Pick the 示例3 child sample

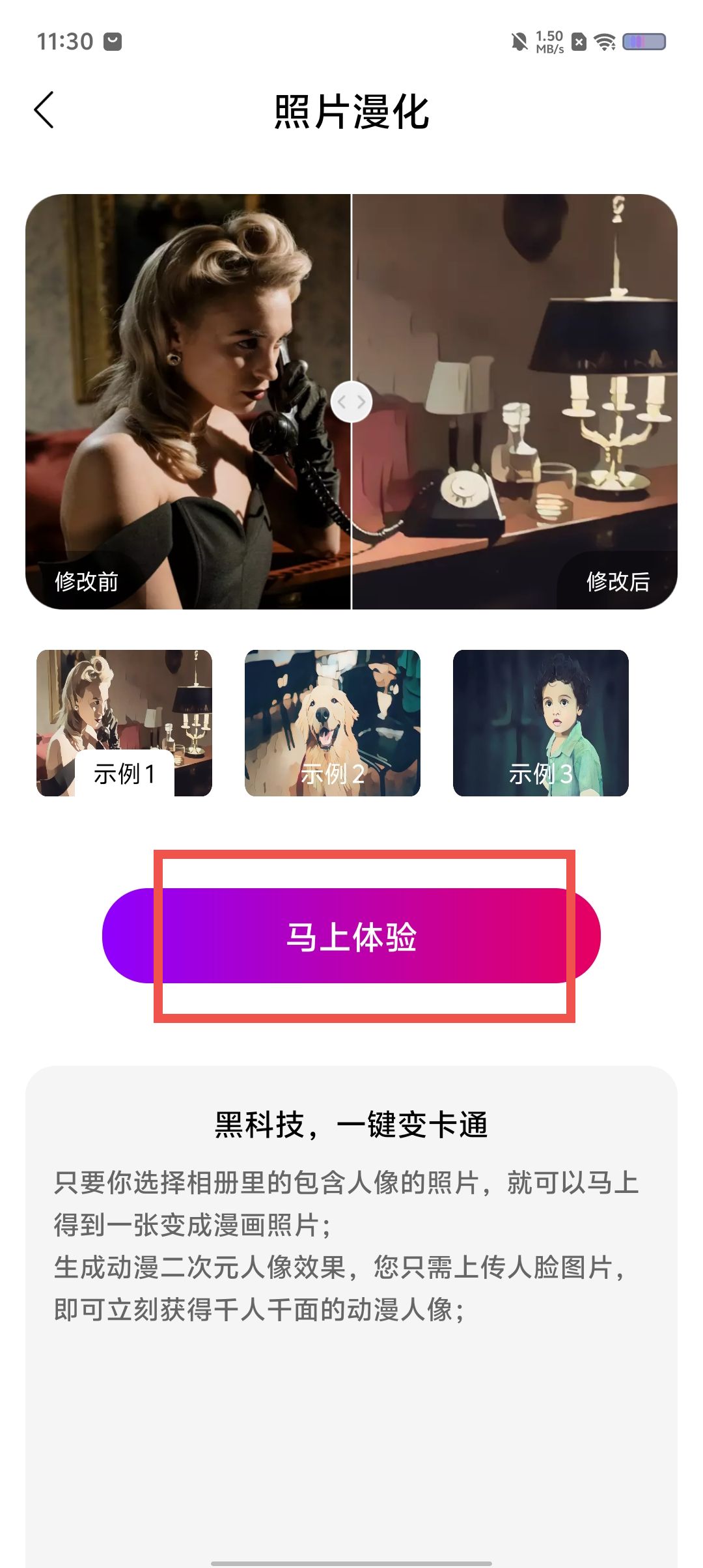coord(540,723)
